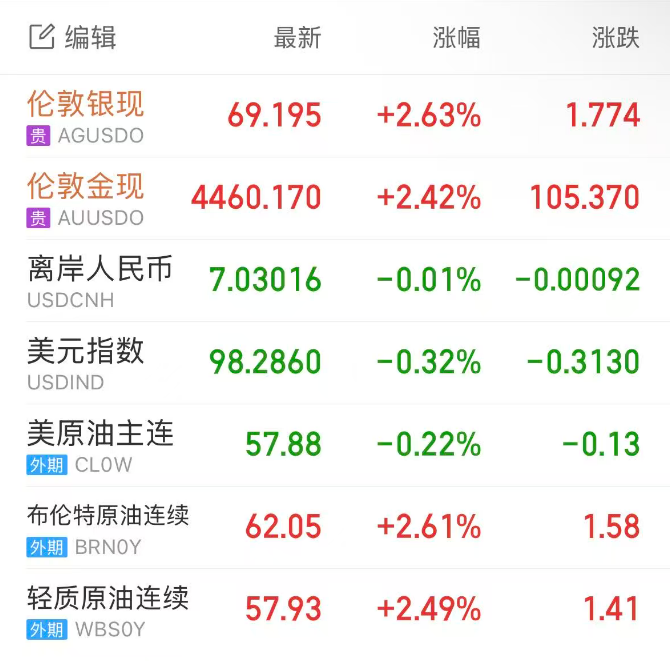This screenshot has height=661, width=670.
Task: Open the 布伦特原油连续 BRN0Y quote
Action: [108, 527]
